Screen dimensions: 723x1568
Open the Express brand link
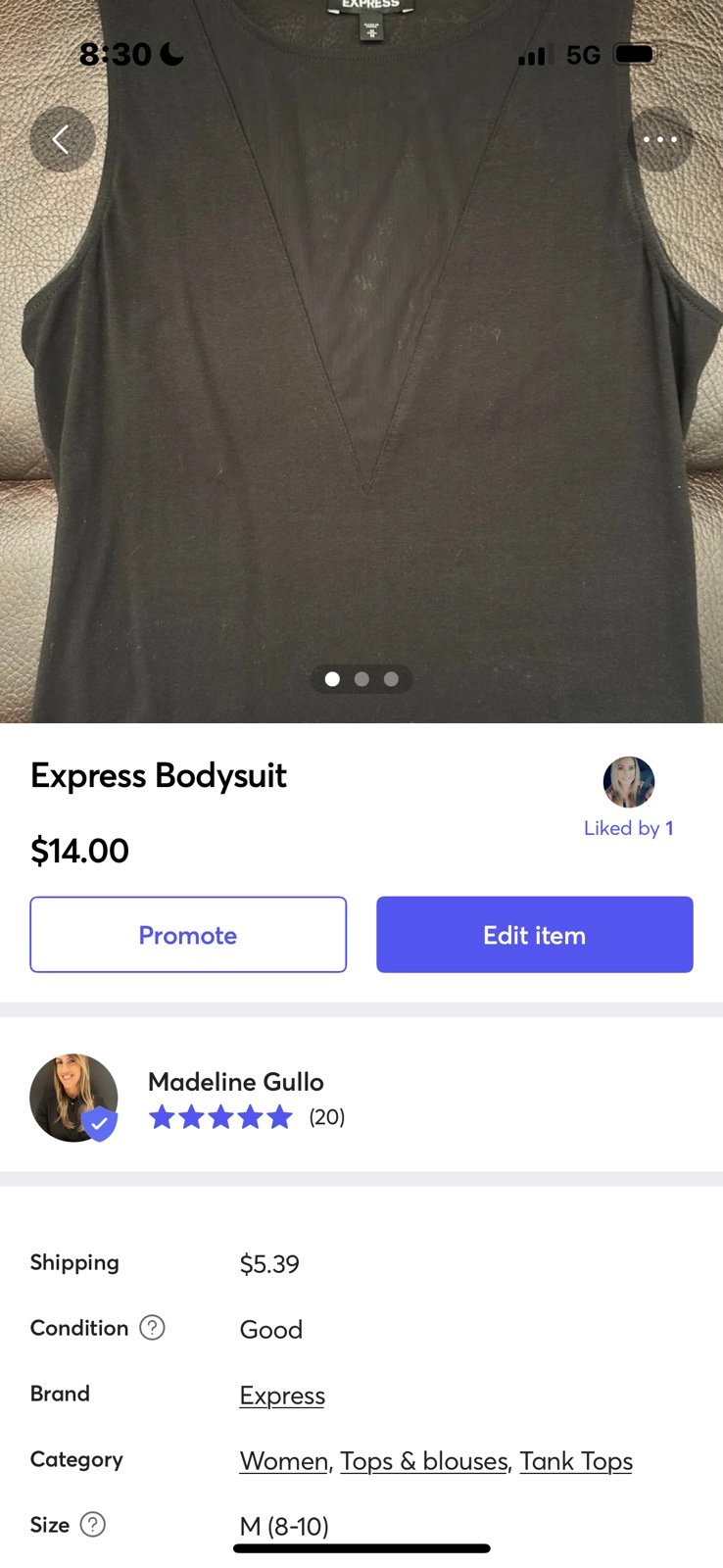pos(282,1396)
